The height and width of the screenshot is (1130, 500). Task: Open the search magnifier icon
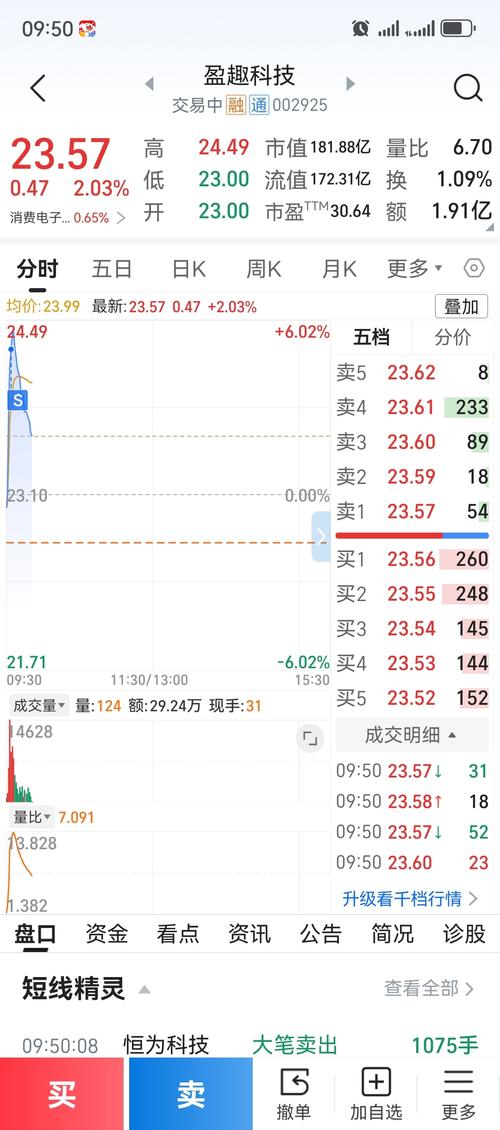click(468, 89)
